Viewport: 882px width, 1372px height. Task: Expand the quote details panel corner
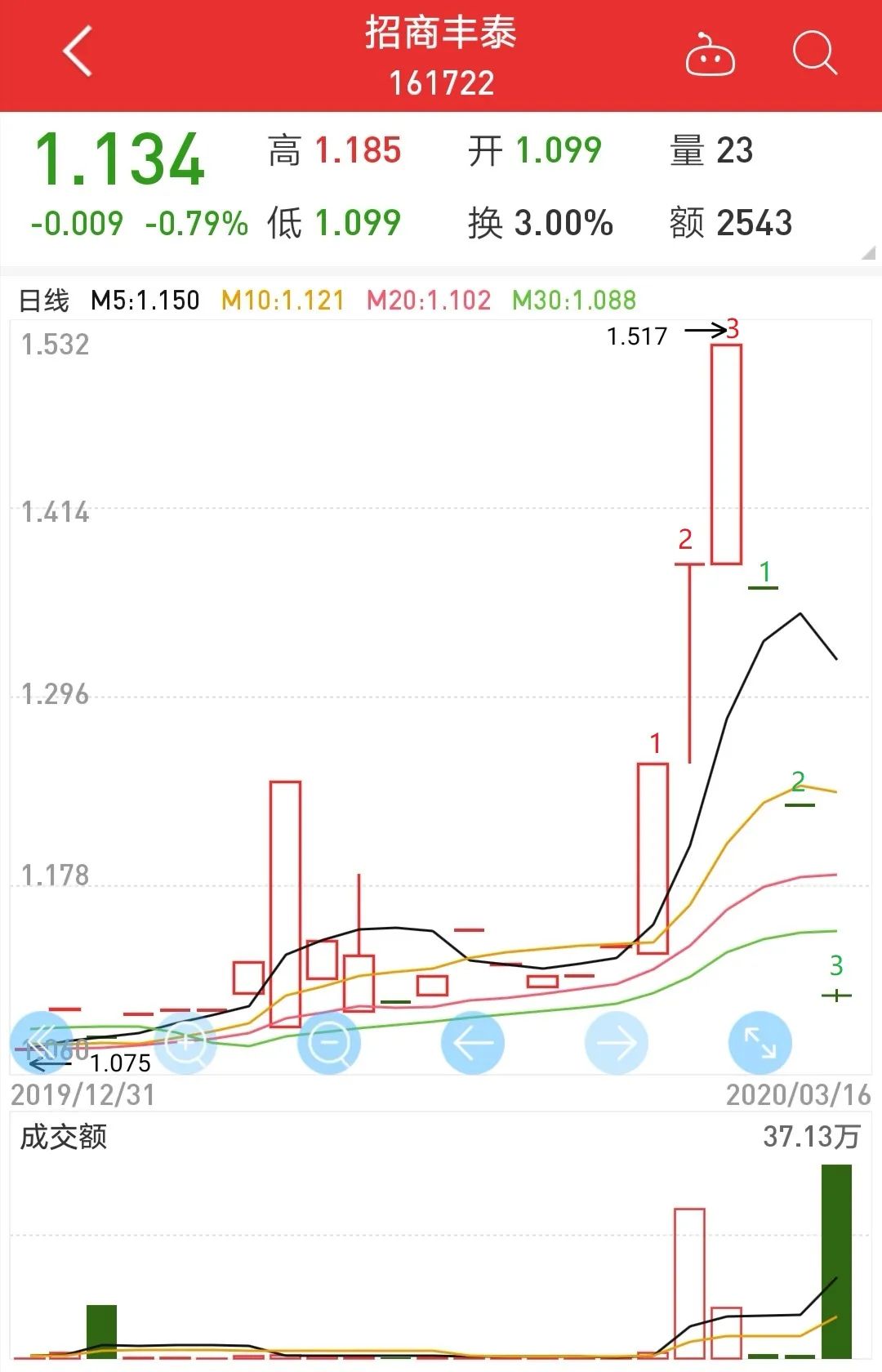click(867, 253)
